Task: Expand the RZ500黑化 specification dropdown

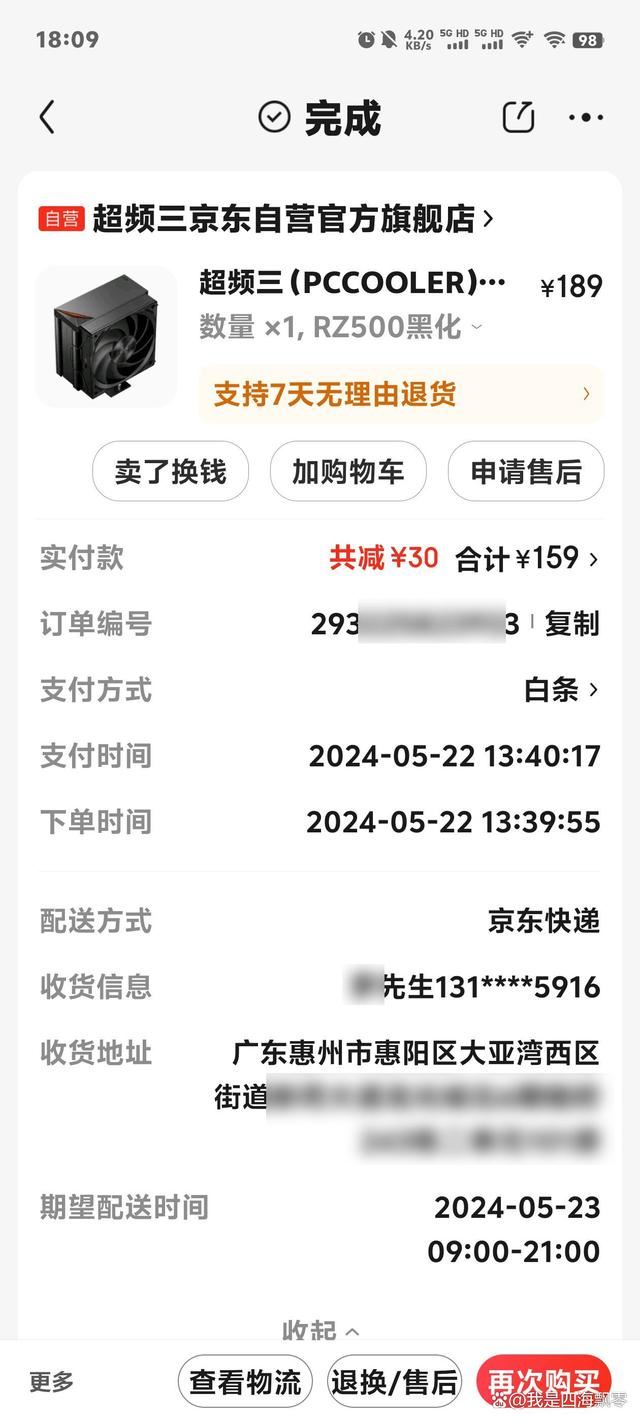Action: (x=476, y=327)
